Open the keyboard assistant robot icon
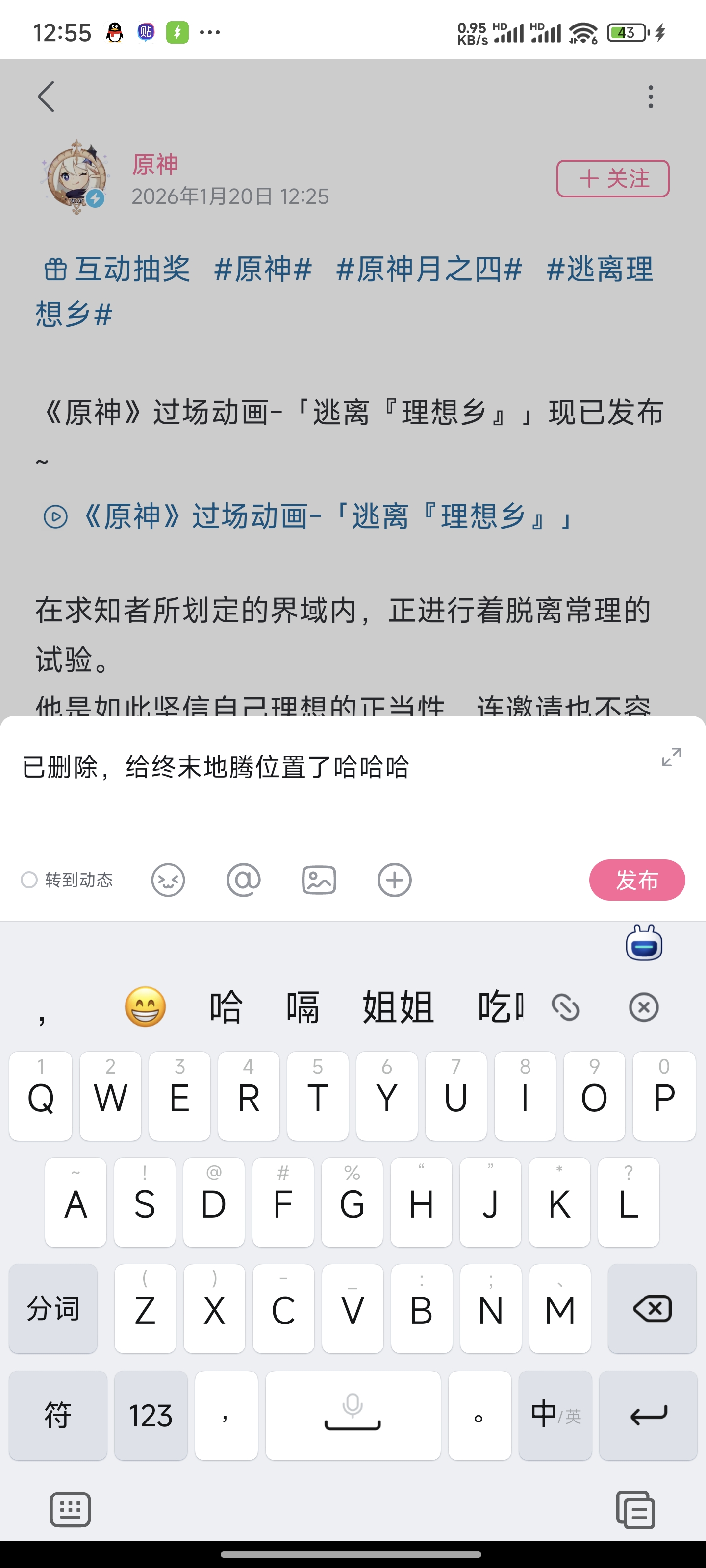 tap(644, 943)
